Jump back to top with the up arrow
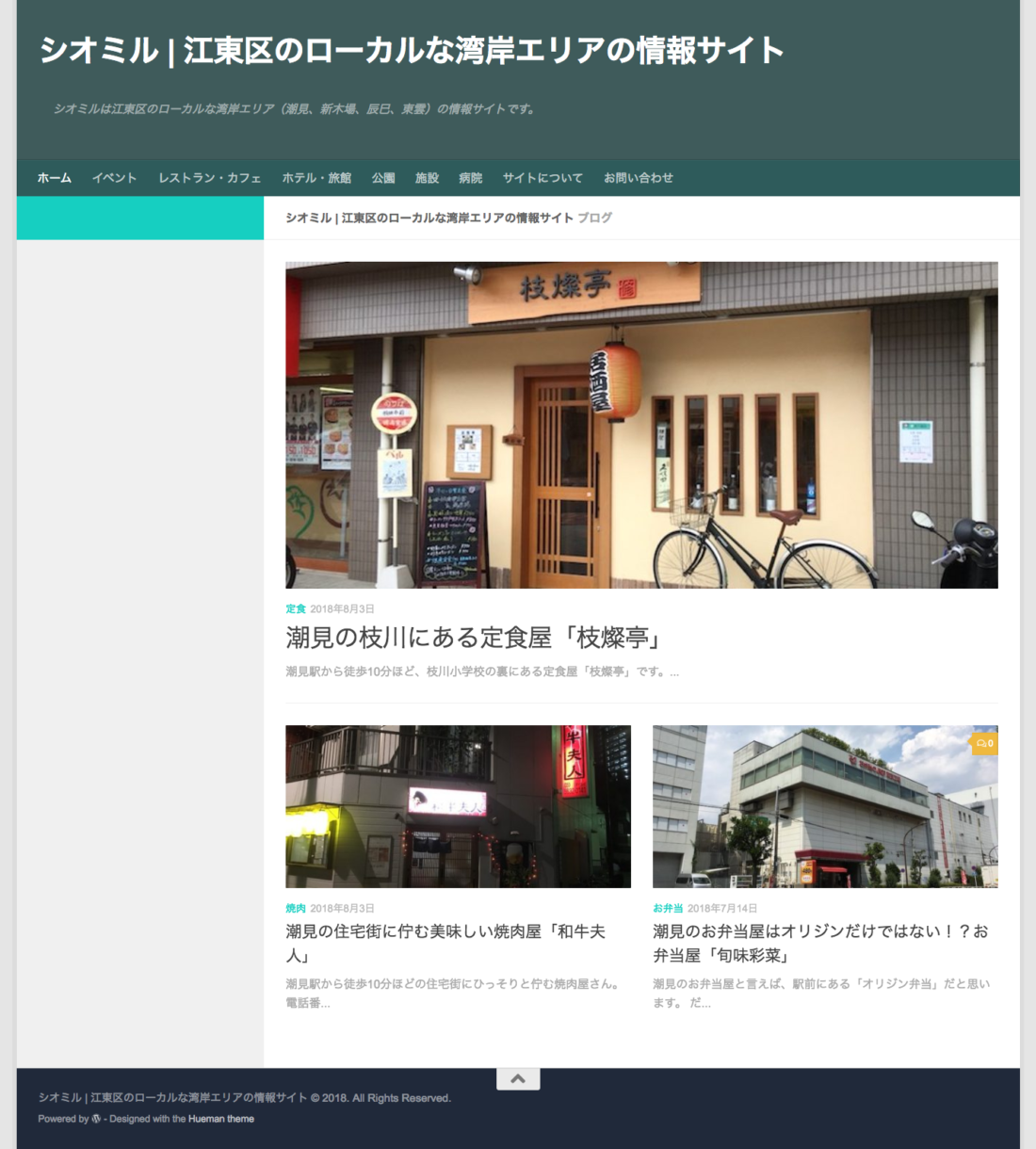 pos(518,1079)
